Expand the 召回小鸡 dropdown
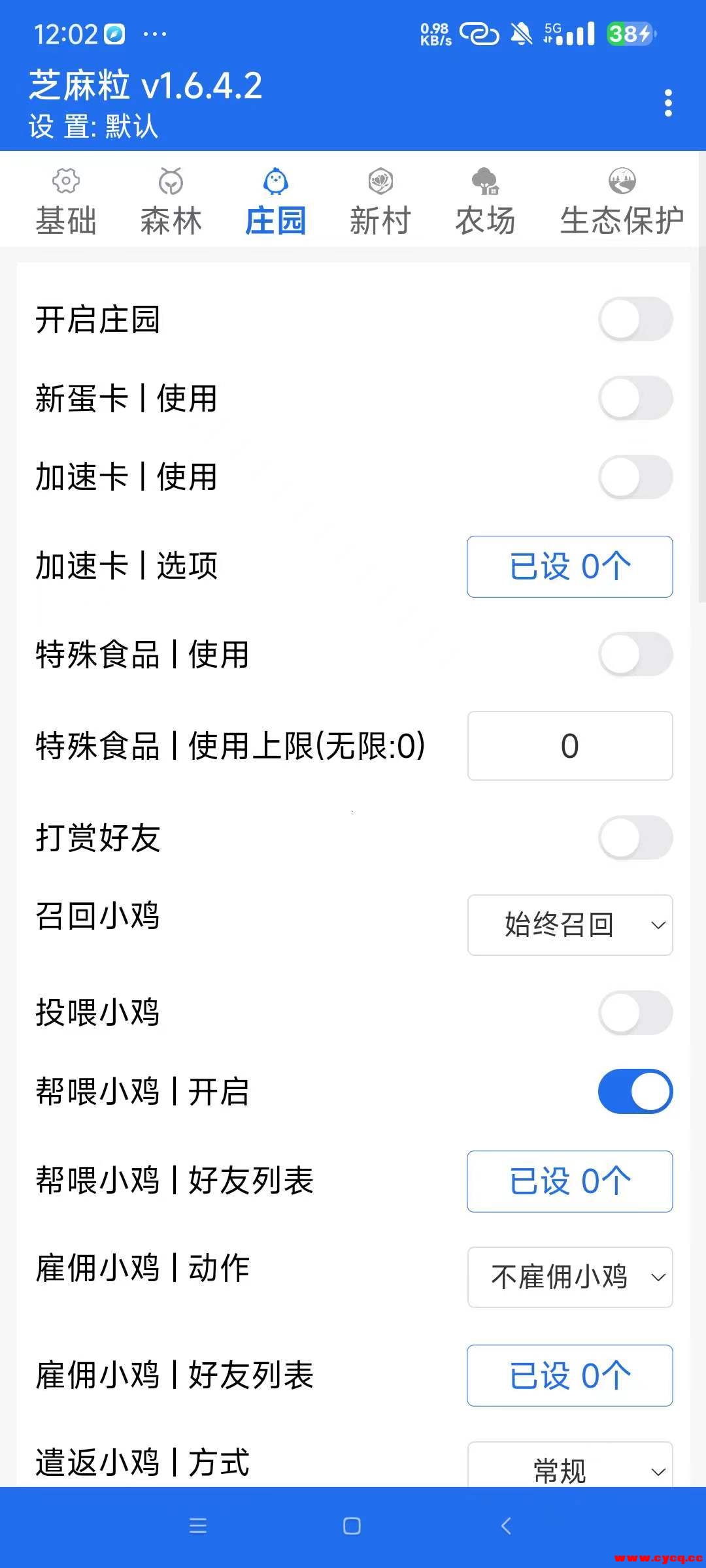This screenshot has width=706, height=1568. (x=569, y=925)
